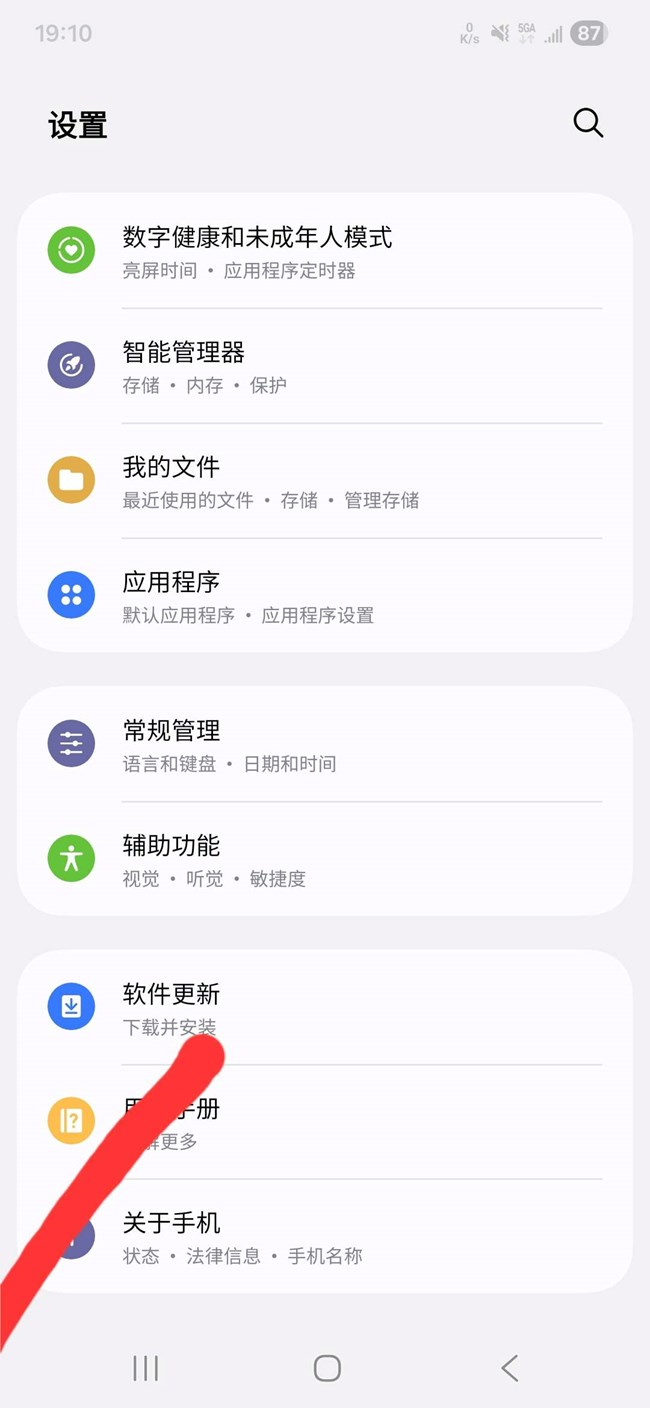The image size is (650, 1408).
Task: Tap the system back button
Action: [509, 1368]
